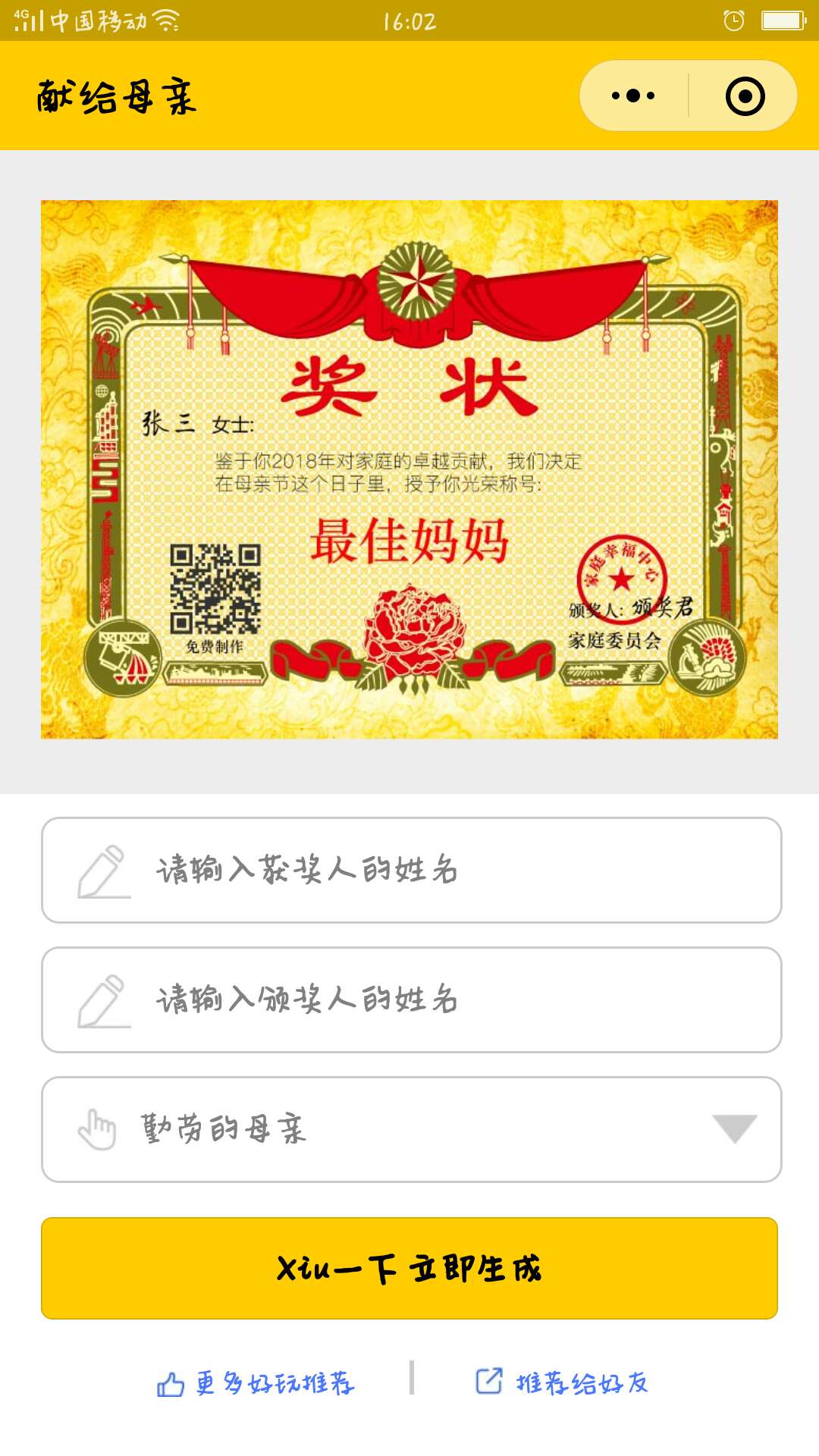Open 更多好玩推荐 link
Viewport: 819px width, 1456px height.
pyautogui.click(x=256, y=1383)
